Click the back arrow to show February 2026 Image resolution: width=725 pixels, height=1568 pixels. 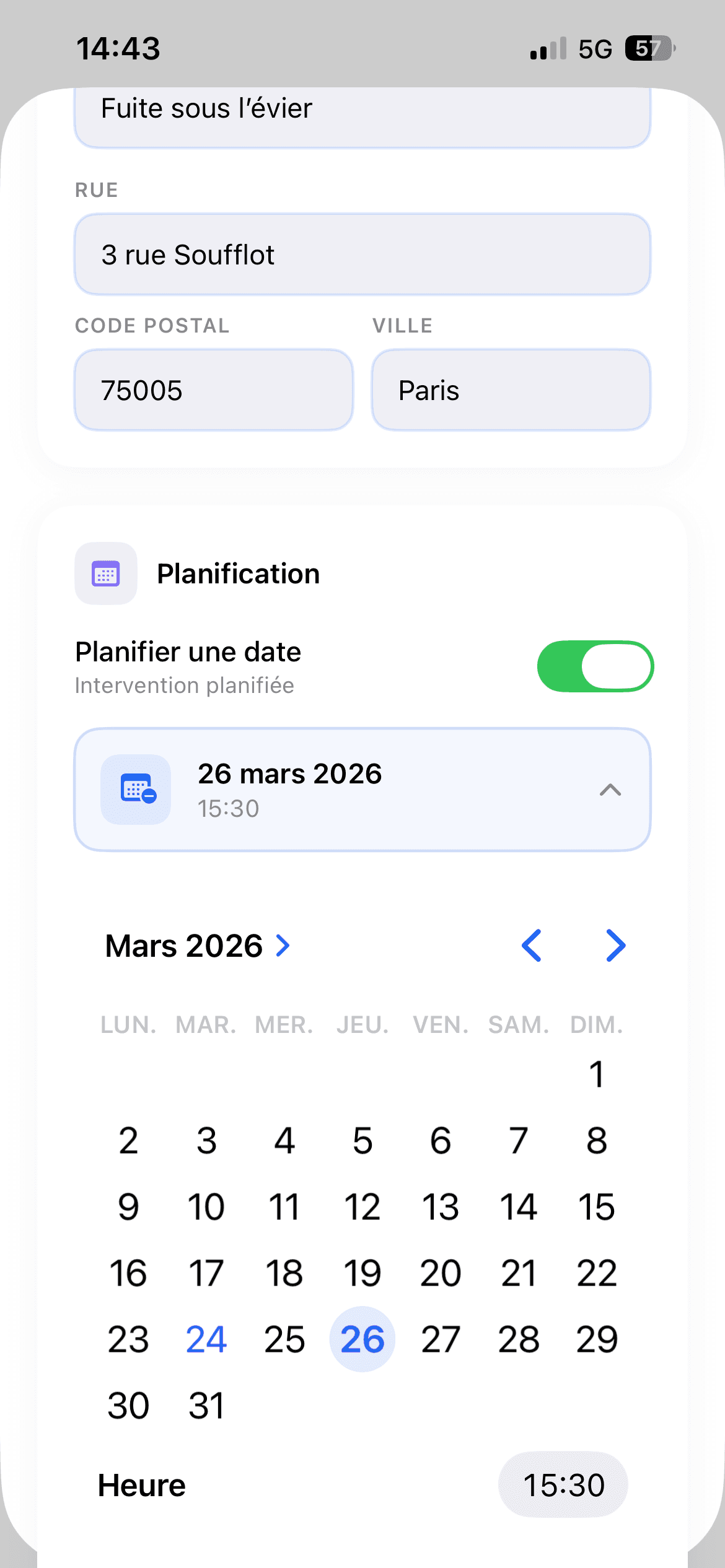point(533,946)
